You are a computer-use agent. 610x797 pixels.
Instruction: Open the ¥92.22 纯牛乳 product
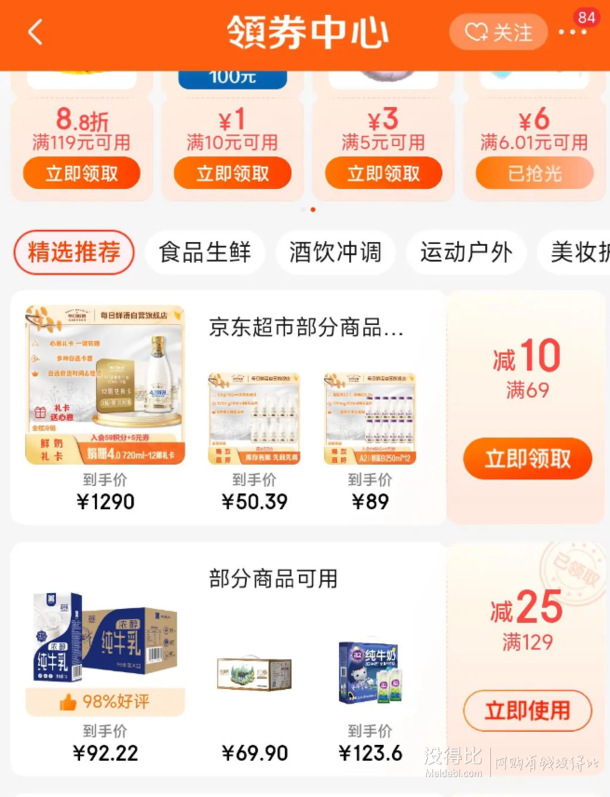click(105, 640)
